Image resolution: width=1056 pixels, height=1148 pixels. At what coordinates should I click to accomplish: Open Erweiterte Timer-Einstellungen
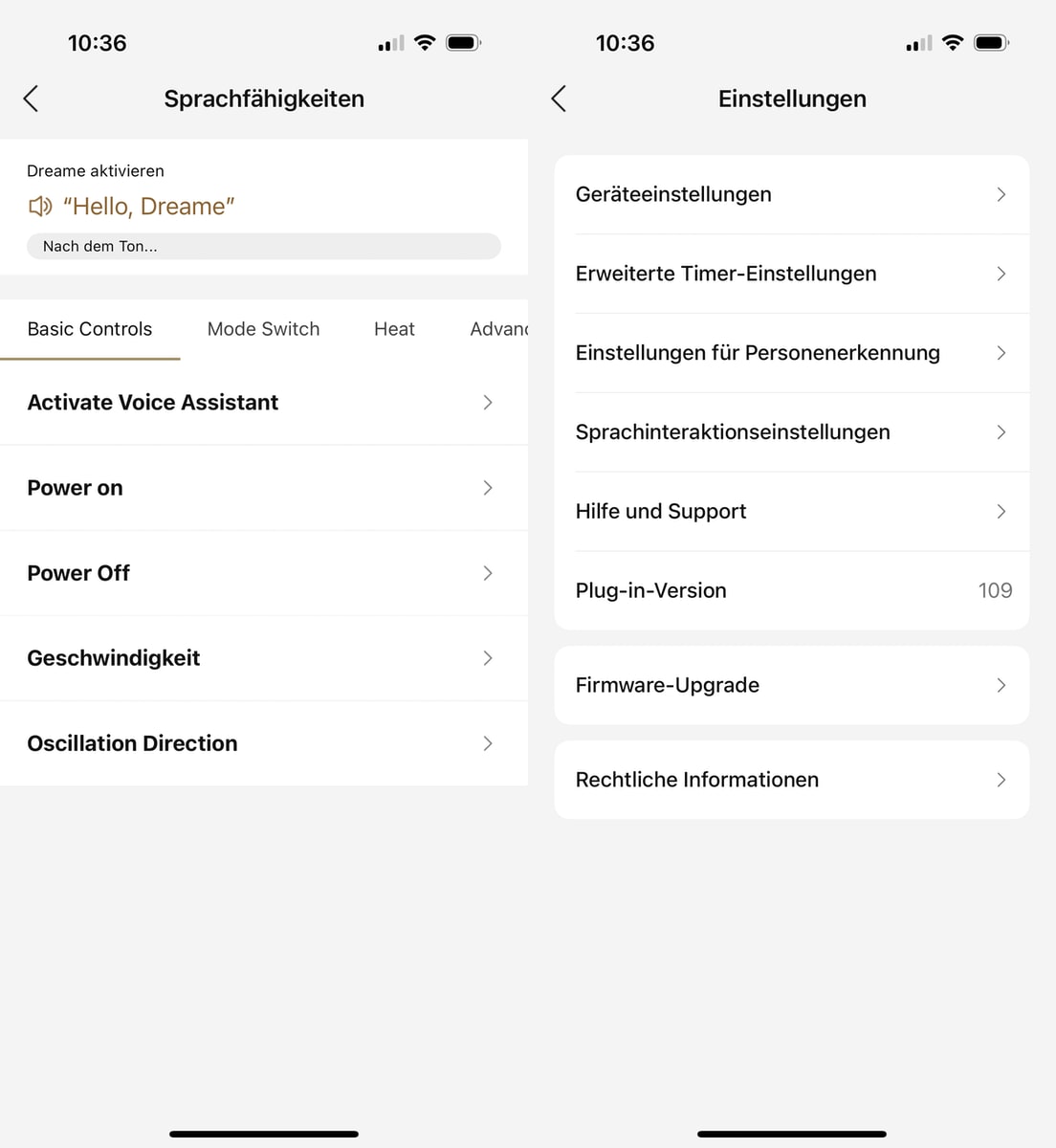pos(791,274)
